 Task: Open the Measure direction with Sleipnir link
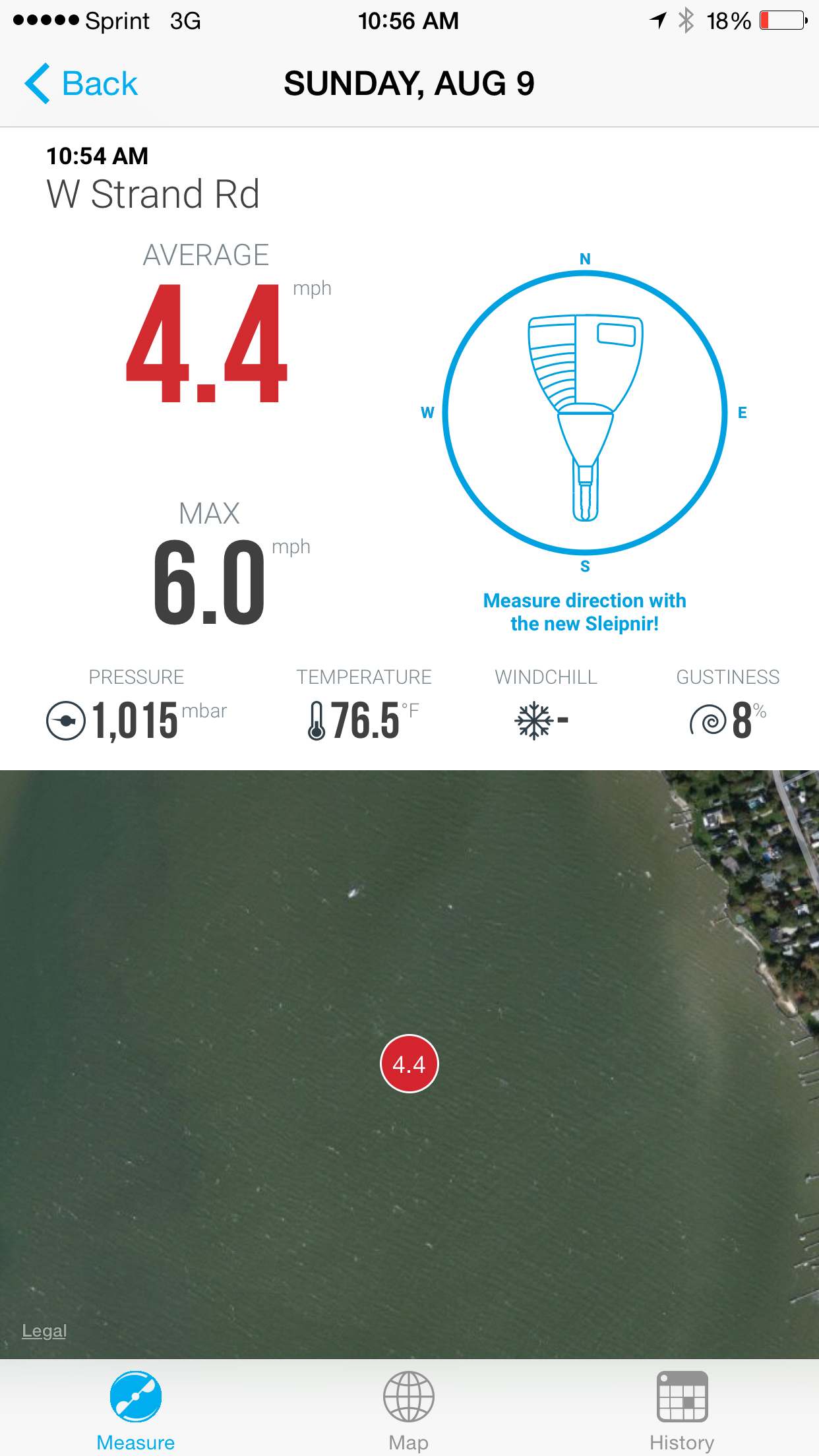[584, 612]
